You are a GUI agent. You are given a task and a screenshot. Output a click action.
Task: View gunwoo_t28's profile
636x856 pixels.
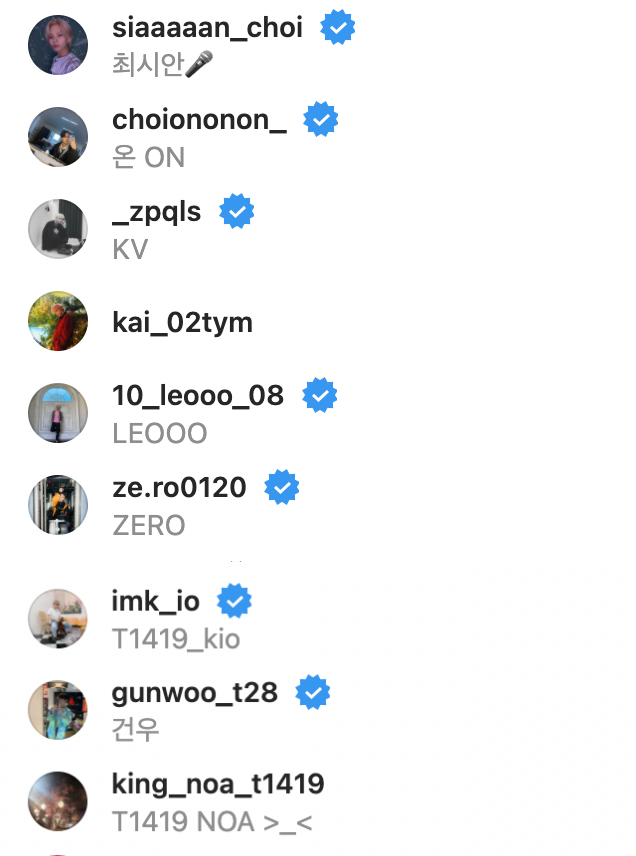coord(194,692)
